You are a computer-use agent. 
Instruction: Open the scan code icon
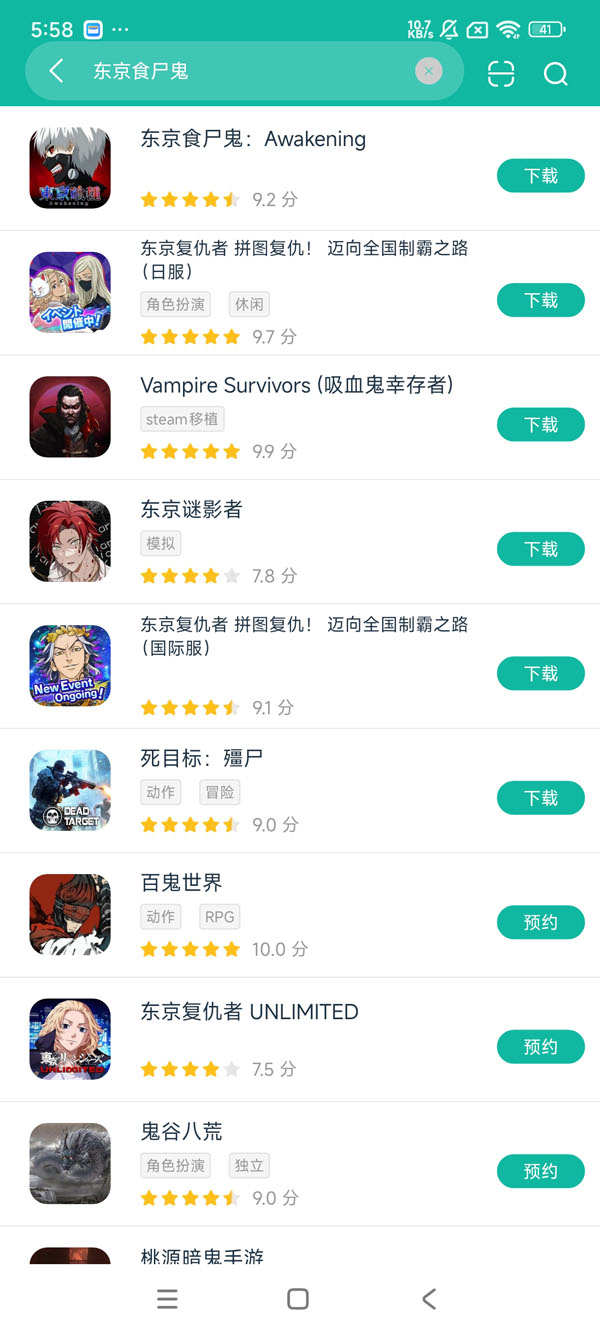click(x=501, y=74)
